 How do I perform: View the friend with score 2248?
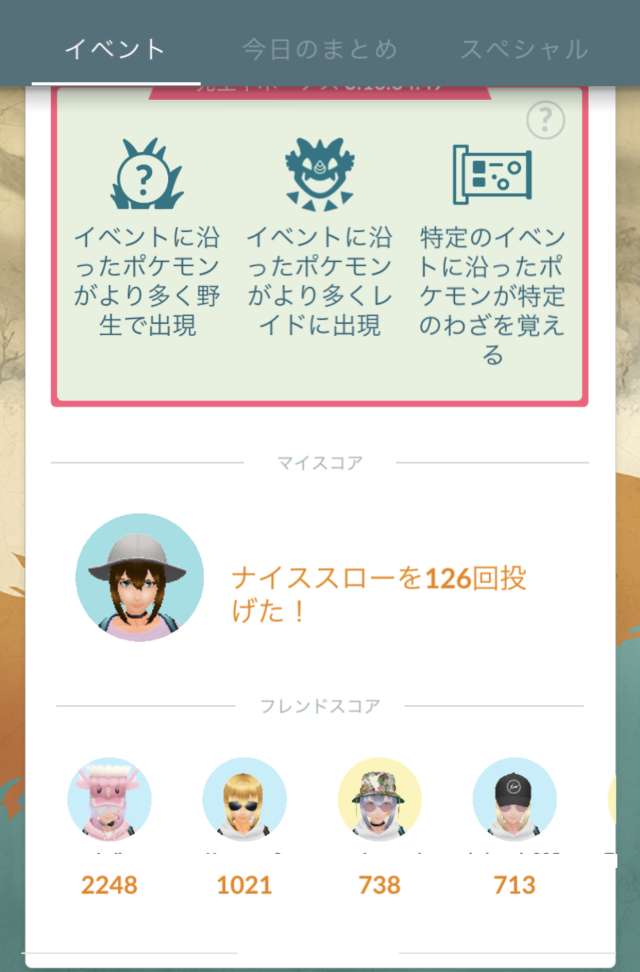click(x=110, y=800)
